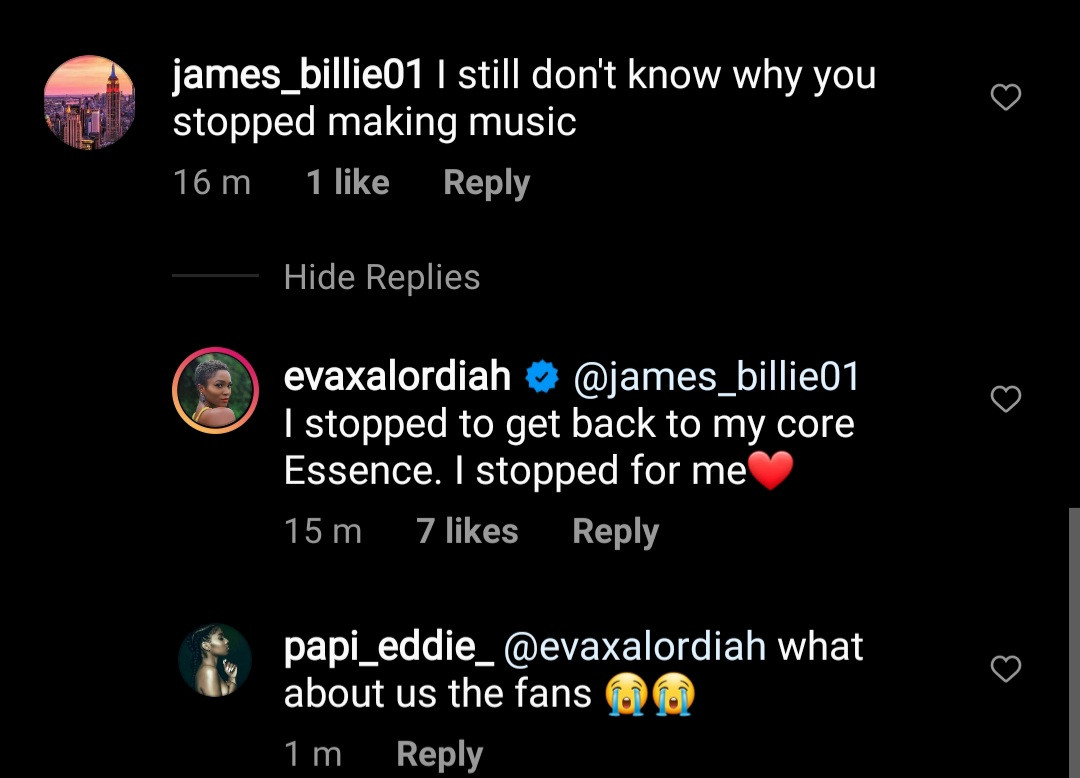The height and width of the screenshot is (778, 1080).
Task: Reply to evaxalordiah's comment
Action: pos(615,532)
